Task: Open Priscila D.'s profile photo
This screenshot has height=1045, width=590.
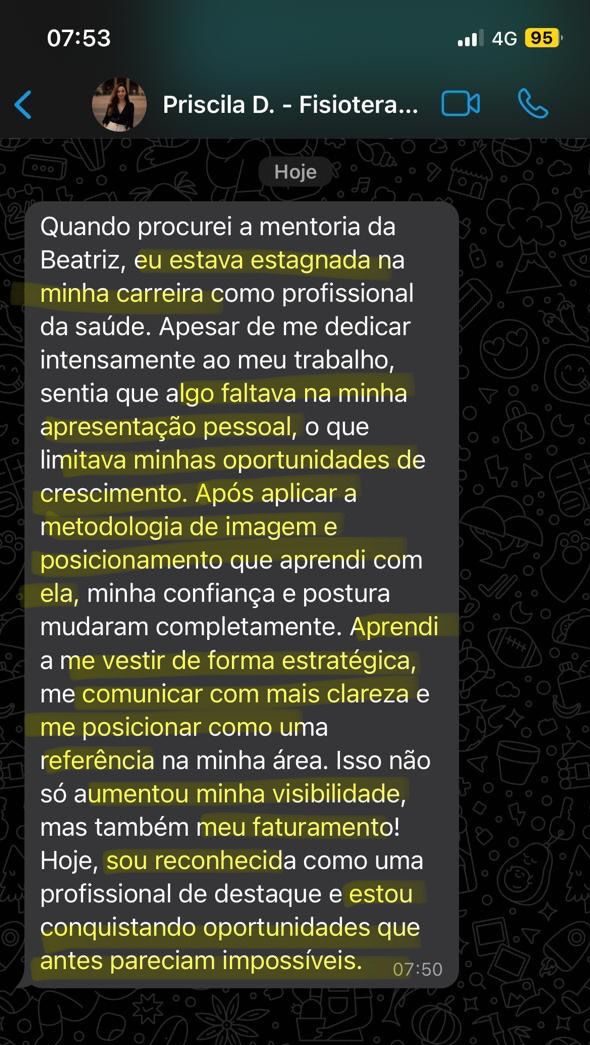Action: (119, 105)
